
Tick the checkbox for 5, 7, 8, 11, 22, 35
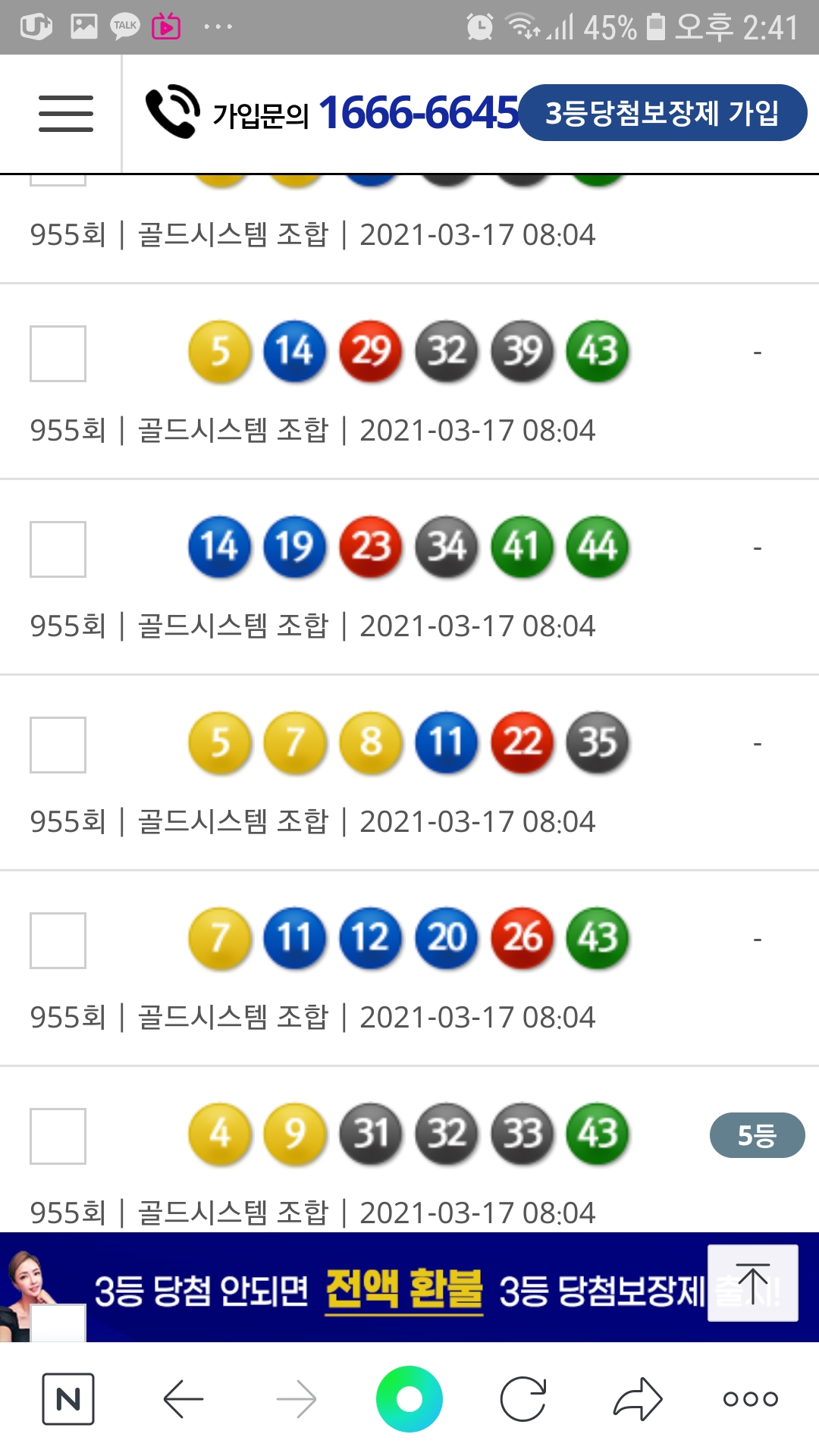point(58,745)
